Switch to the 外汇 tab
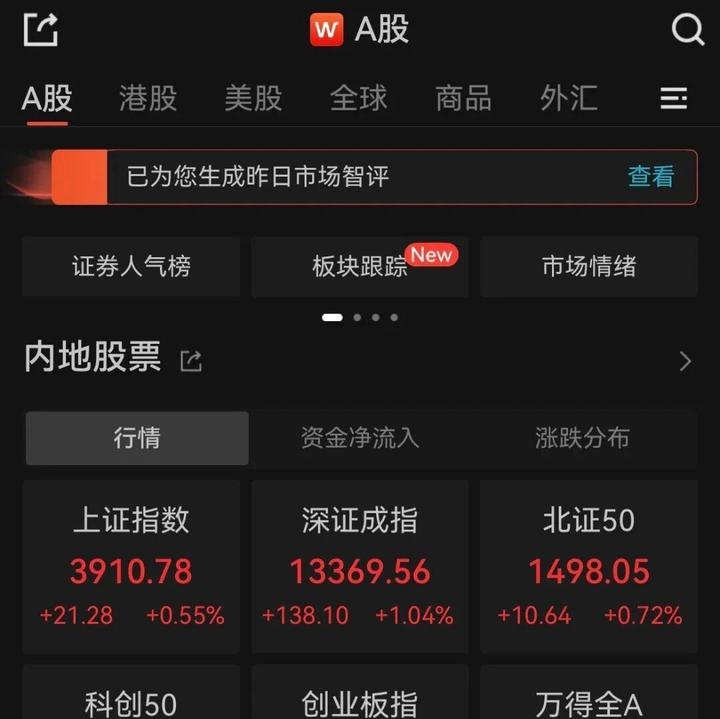The height and width of the screenshot is (719, 720). pyautogui.click(x=568, y=98)
